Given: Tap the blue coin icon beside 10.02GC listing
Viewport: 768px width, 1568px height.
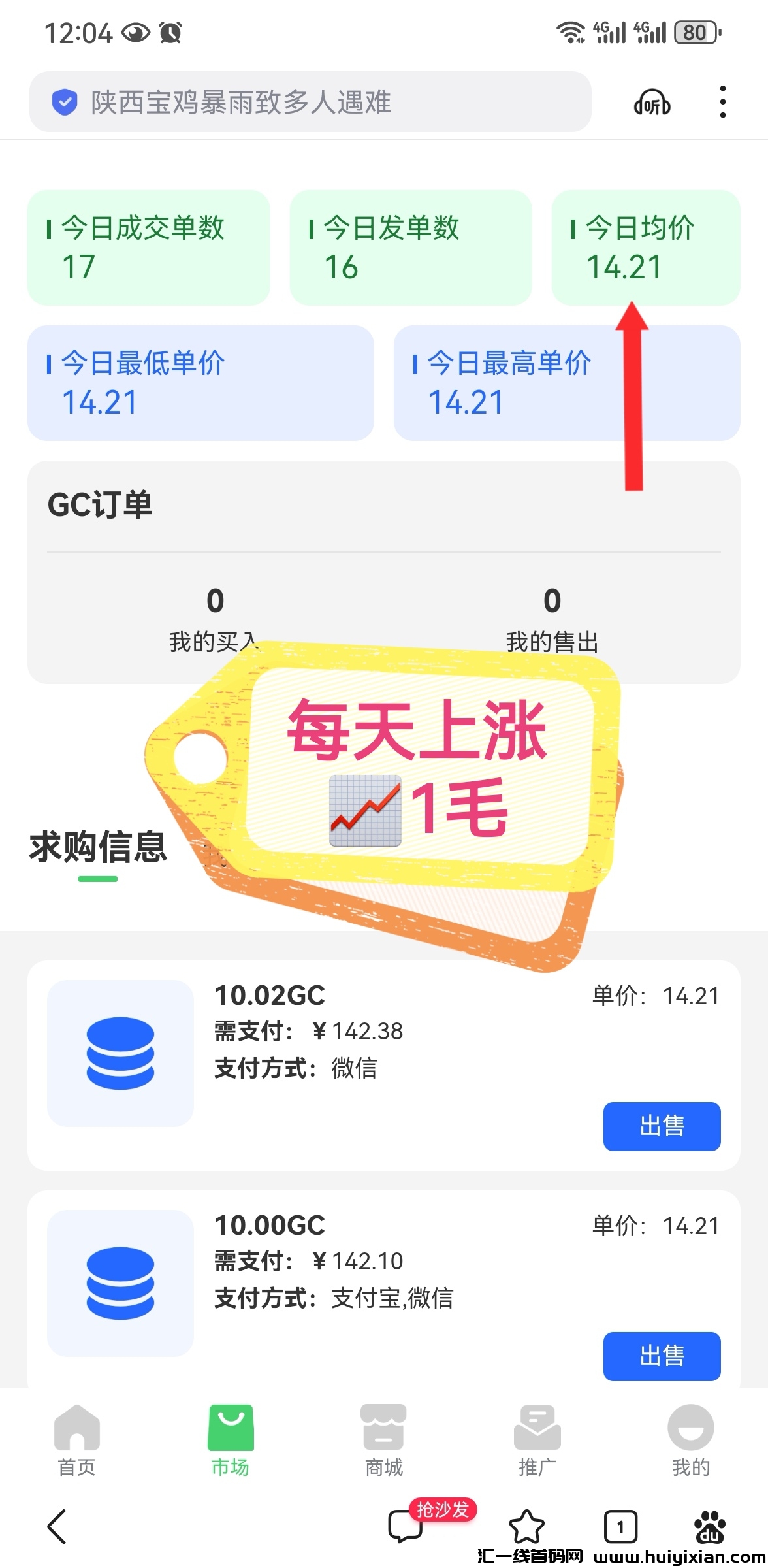Looking at the screenshot, I should 120,1051.
